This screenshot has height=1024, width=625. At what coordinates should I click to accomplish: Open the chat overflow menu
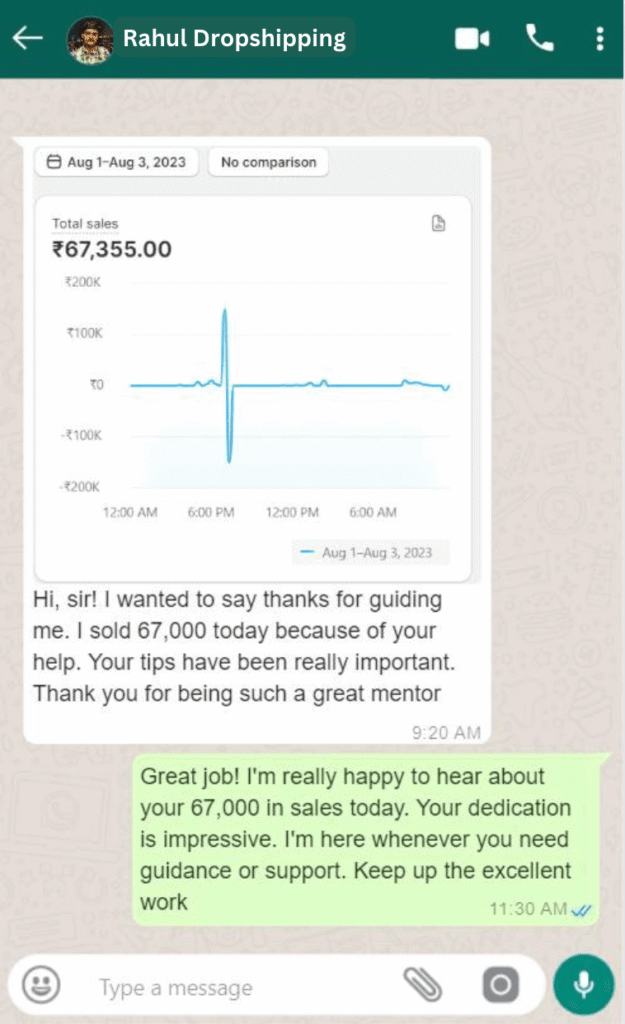click(x=599, y=39)
